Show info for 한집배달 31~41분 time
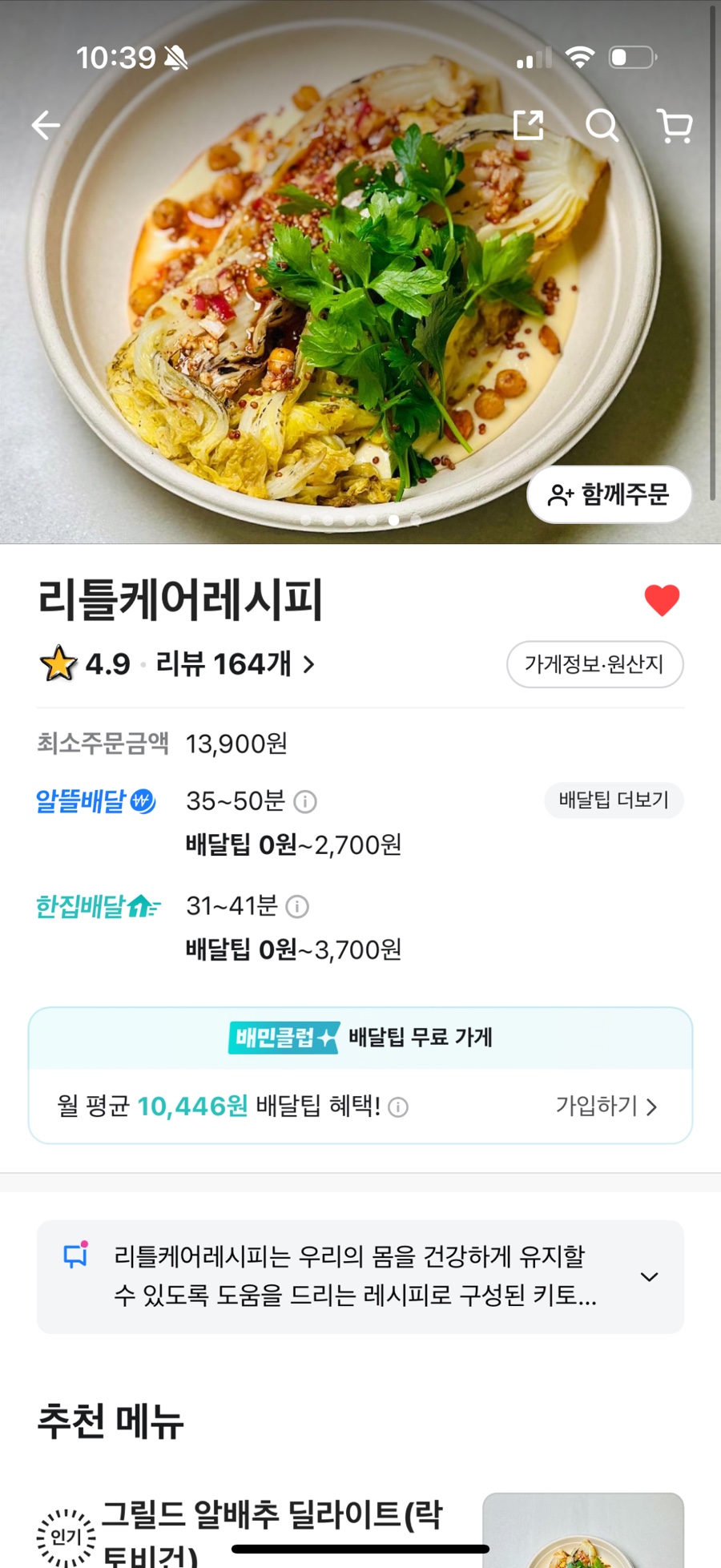The height and width of the screenshot is (1568, 721). 297,906
